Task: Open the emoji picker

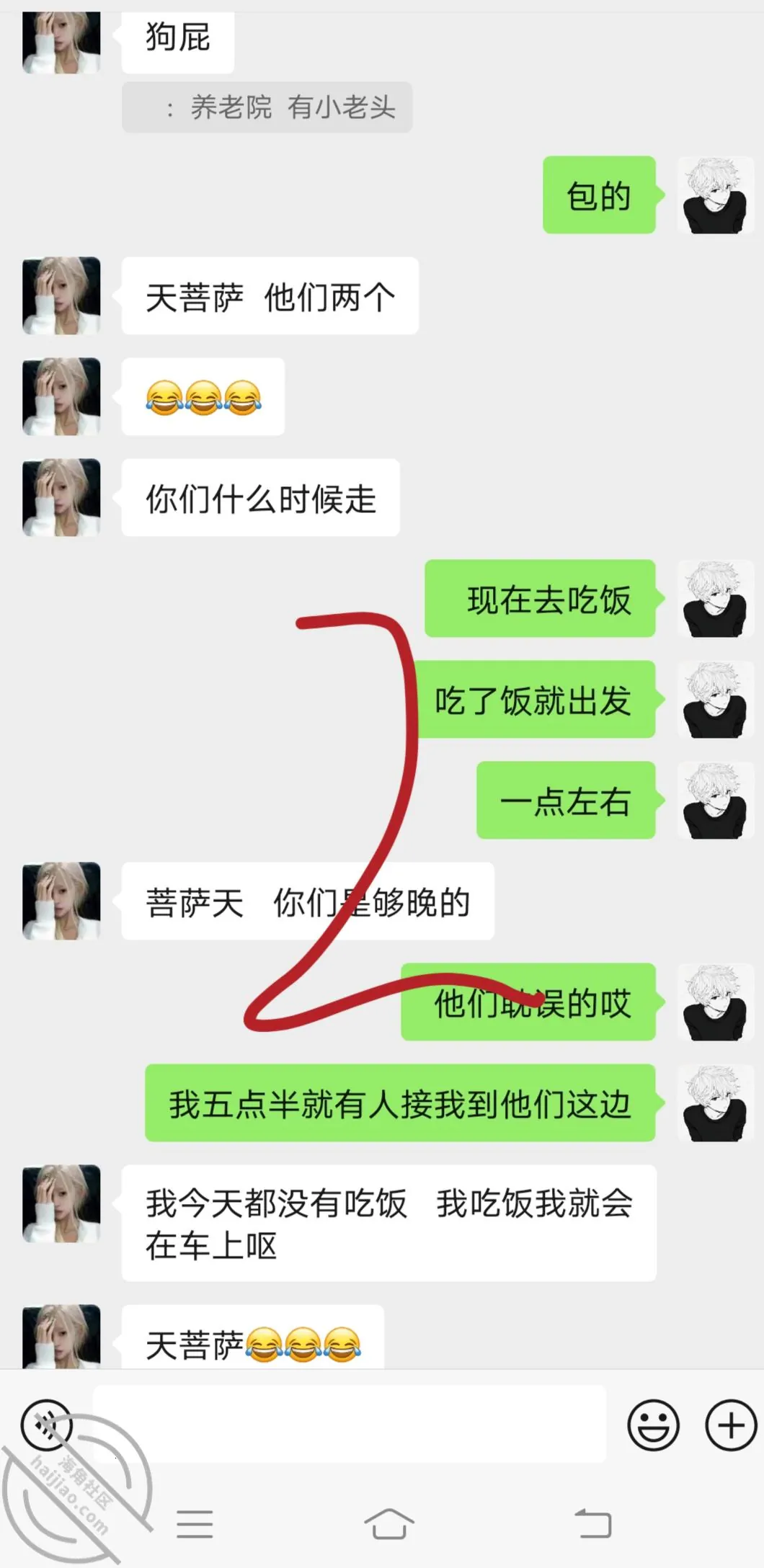Action: [x=653, y=1425]
